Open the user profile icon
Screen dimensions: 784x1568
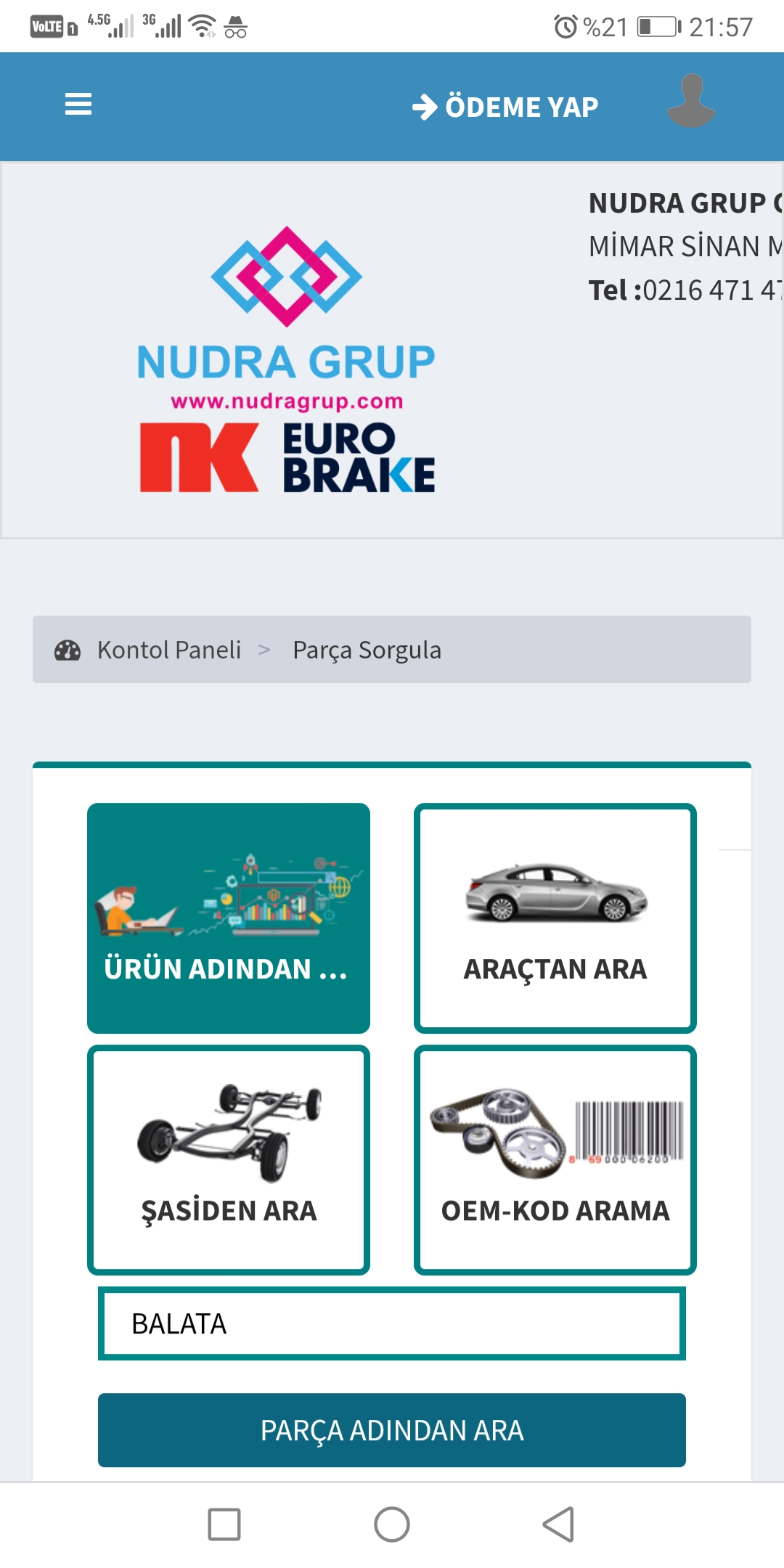pos(691,102)
